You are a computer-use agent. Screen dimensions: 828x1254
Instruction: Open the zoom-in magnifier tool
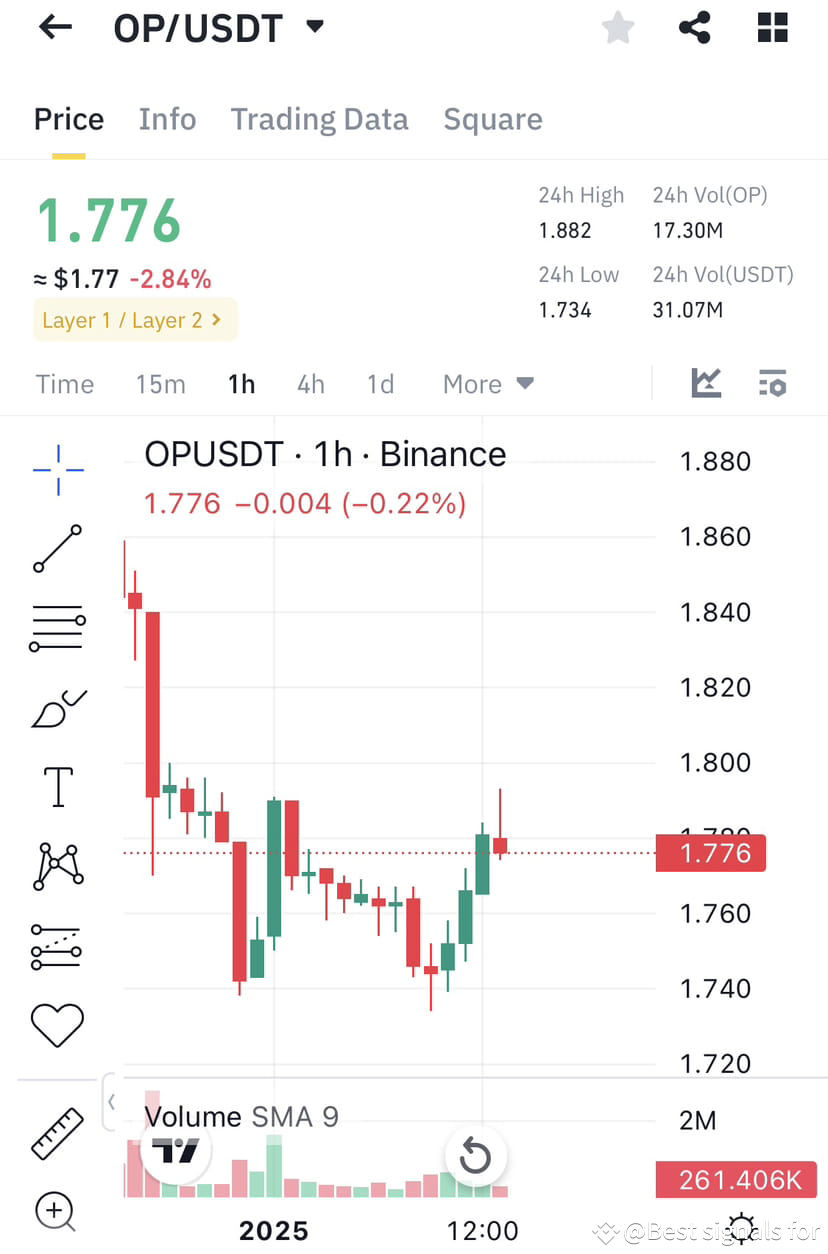tap(55, 1212)
